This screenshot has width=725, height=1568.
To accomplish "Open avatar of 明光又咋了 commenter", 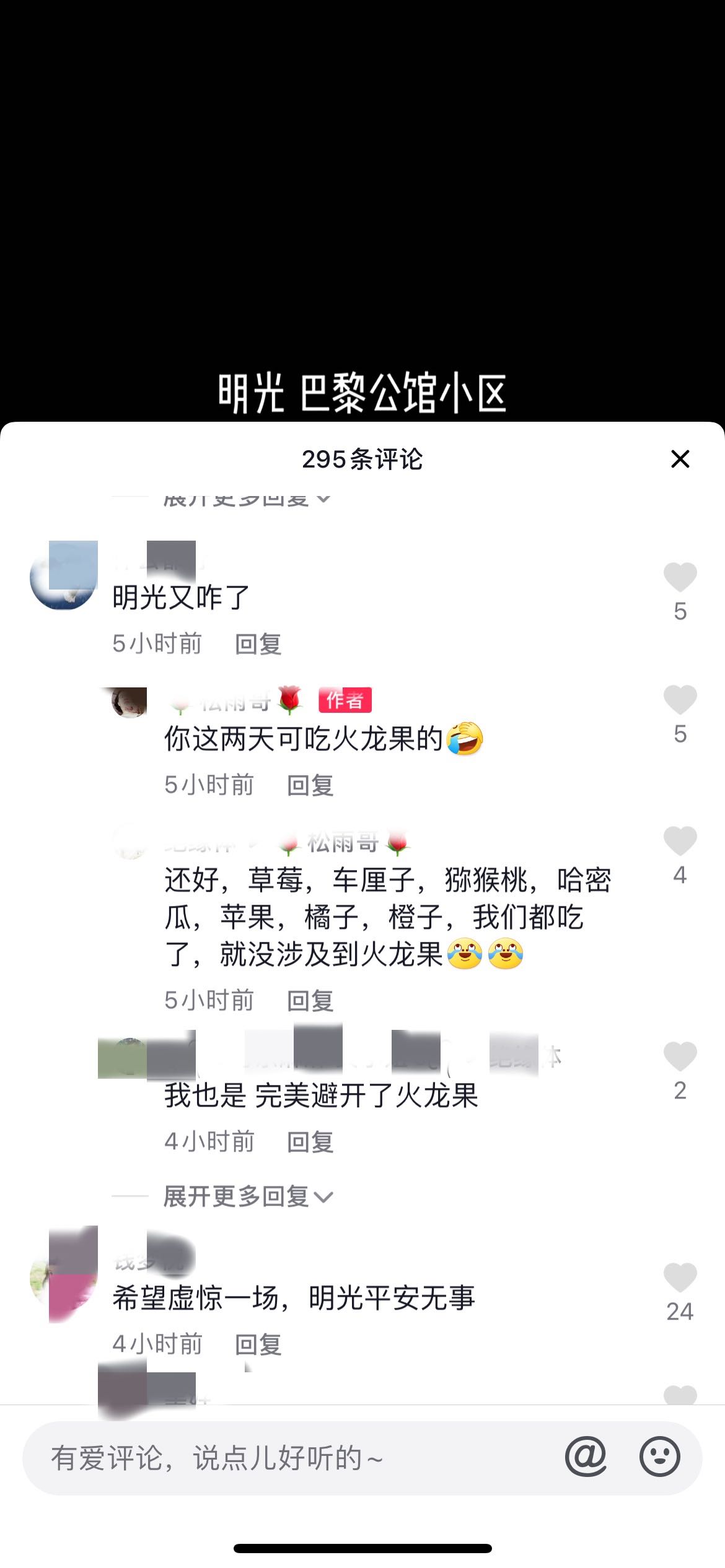I will tap(64, 576).
